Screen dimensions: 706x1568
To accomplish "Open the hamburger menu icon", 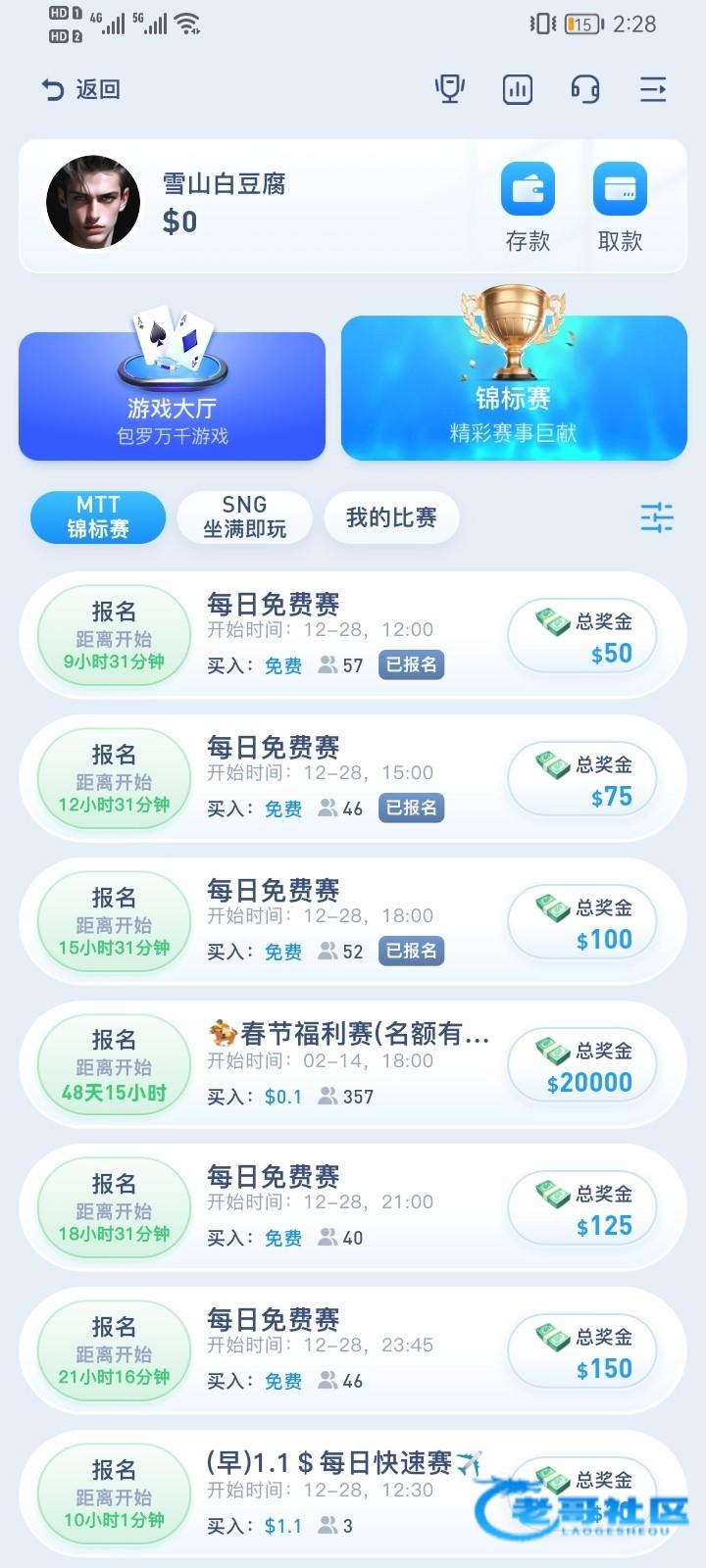I will (x=653, y=90).
